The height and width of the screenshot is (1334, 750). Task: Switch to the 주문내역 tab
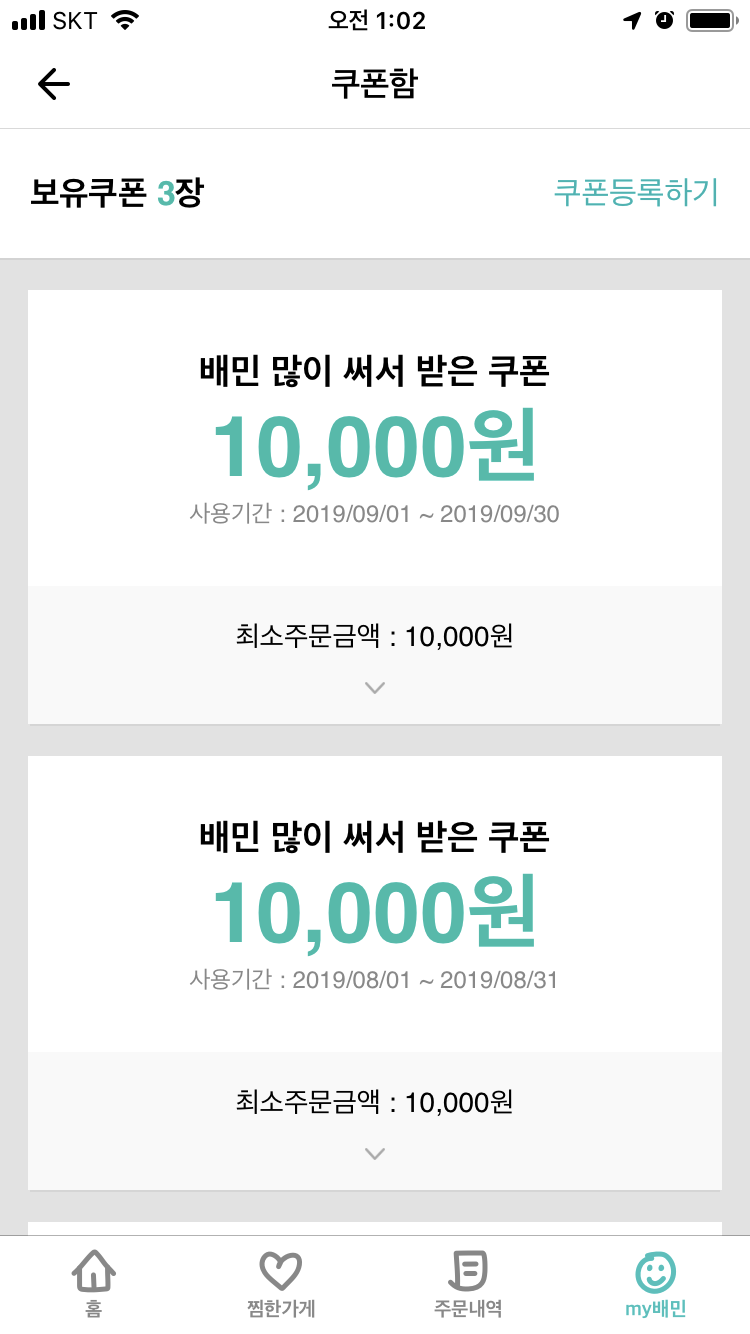pos(468,1283)
